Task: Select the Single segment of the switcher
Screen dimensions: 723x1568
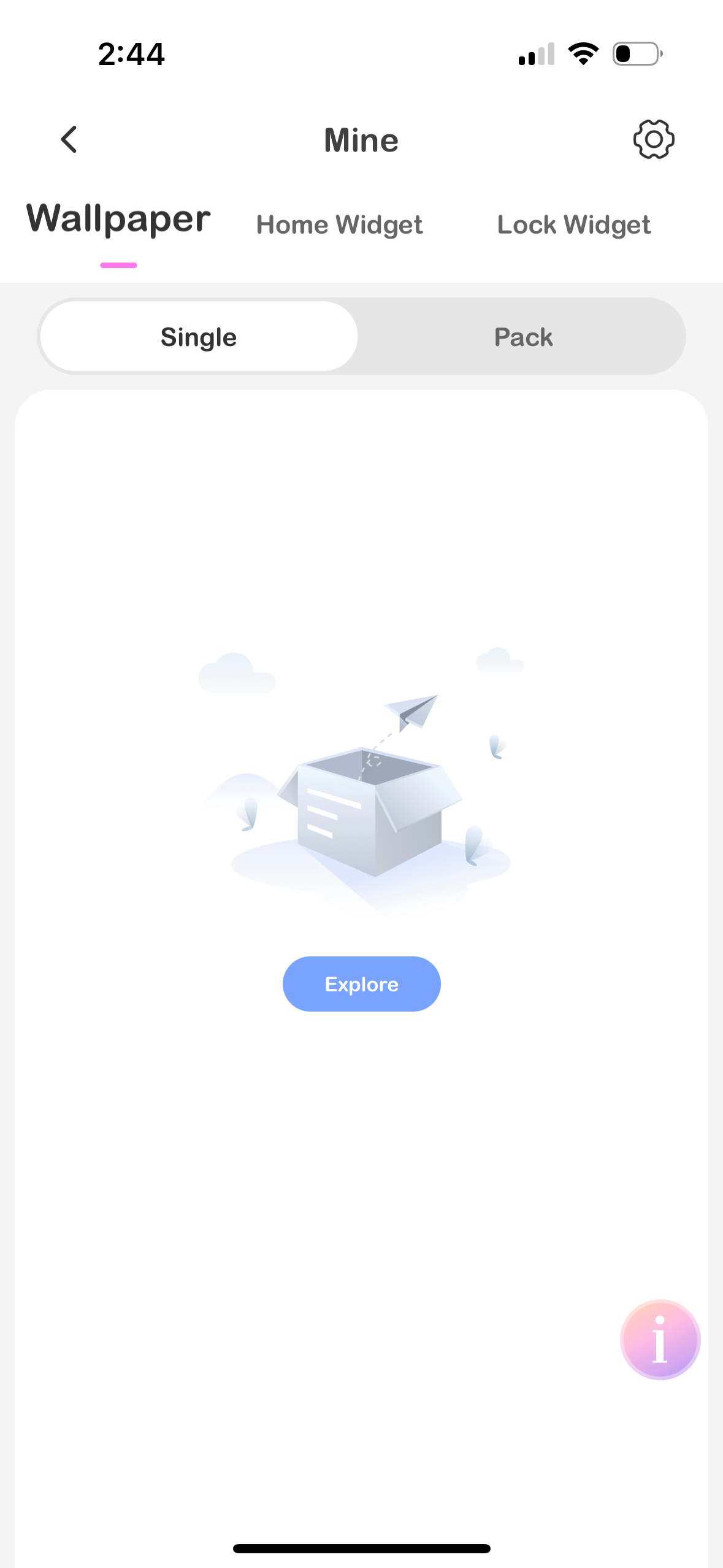Action: [x=197, y=336]
